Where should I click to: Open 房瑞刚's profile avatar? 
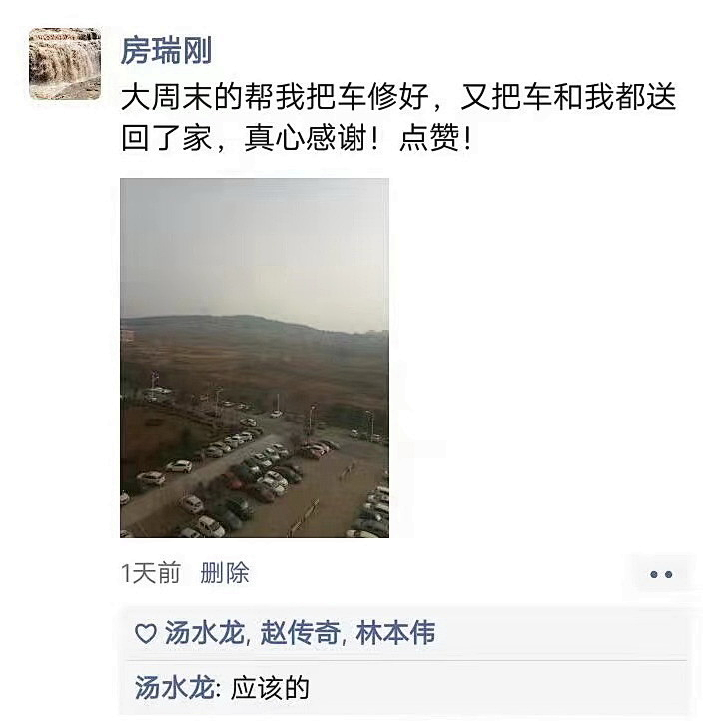[65, 63]
